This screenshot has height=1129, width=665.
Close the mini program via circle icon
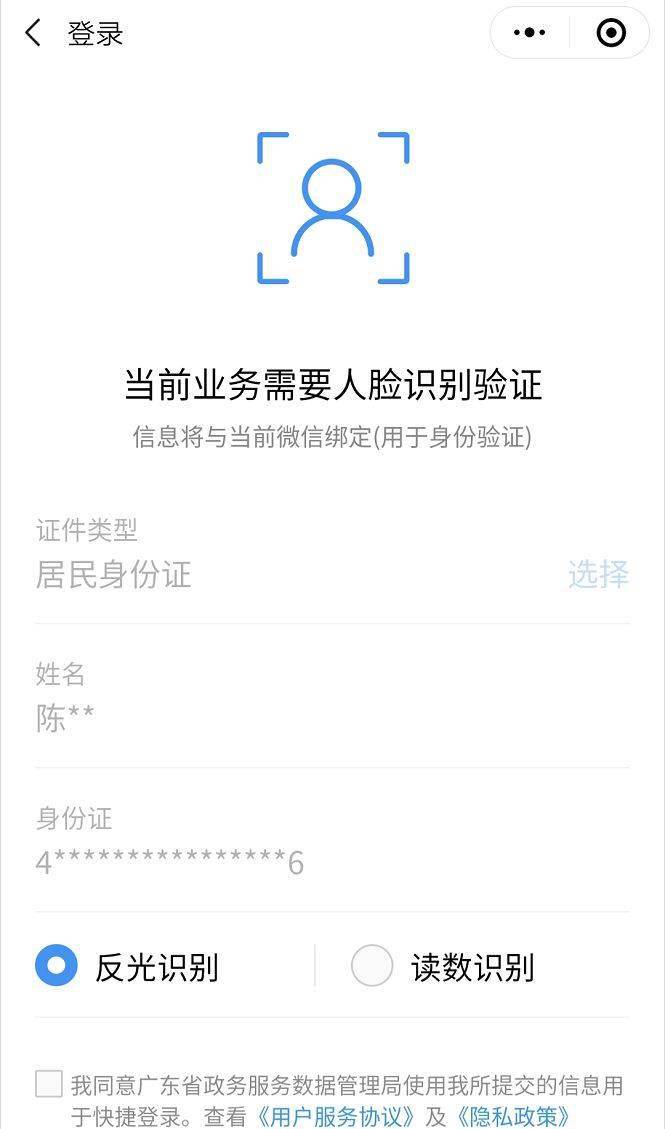pos(610,33)
